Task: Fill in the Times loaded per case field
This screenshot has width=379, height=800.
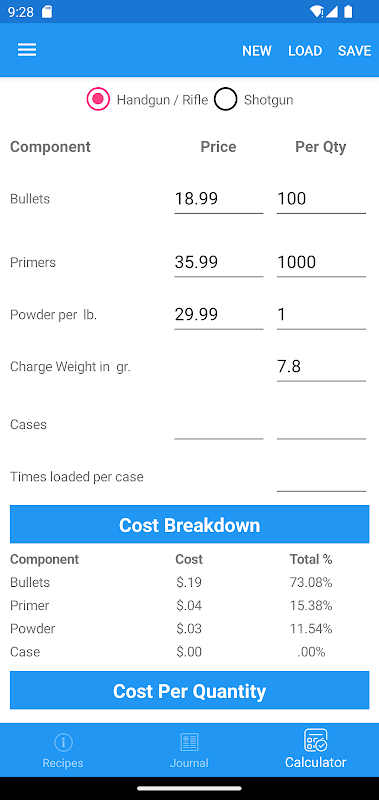Action: [x=321, y=477]
